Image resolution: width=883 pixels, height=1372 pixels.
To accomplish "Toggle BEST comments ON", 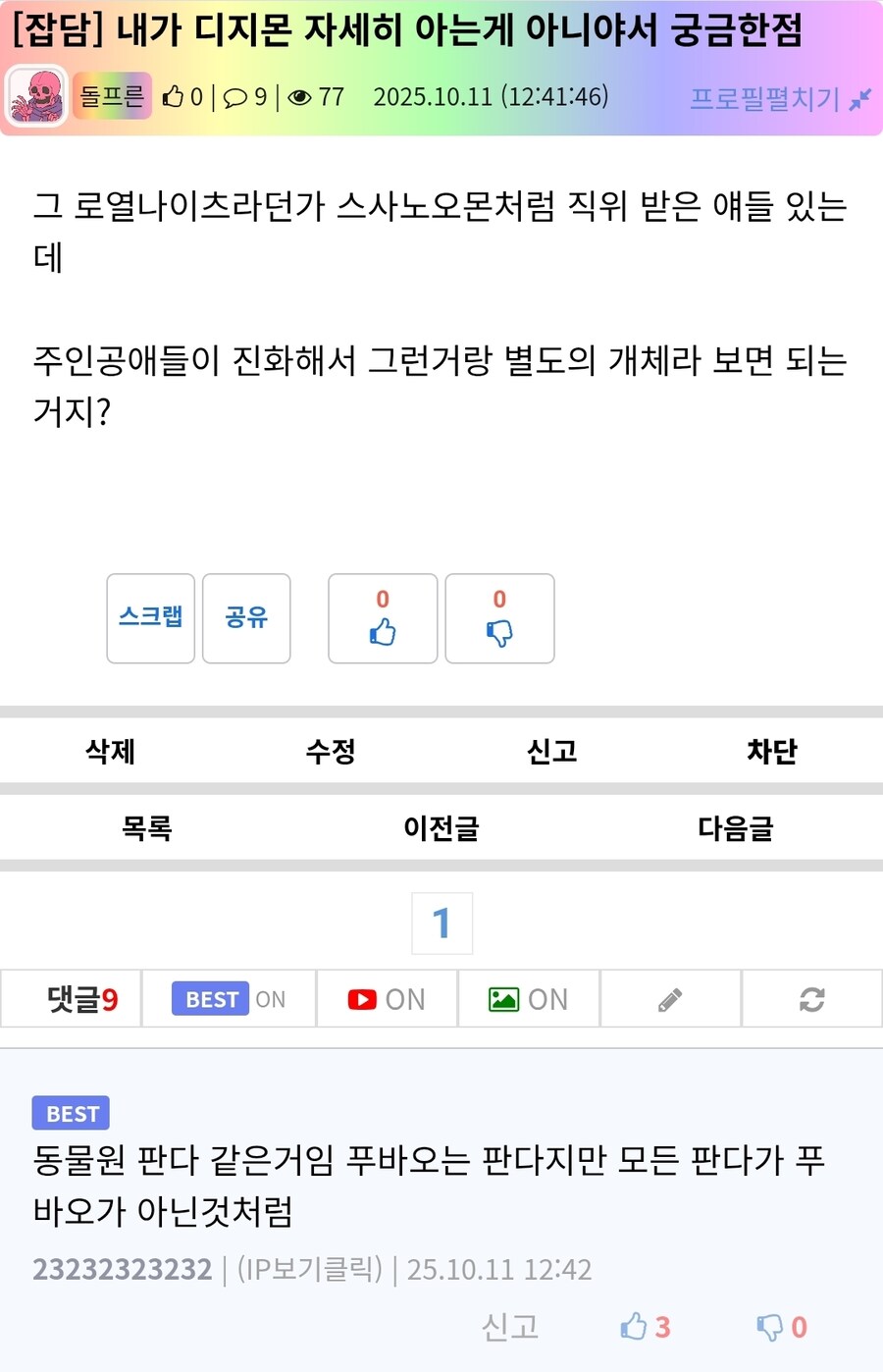I will click(229, 999).
